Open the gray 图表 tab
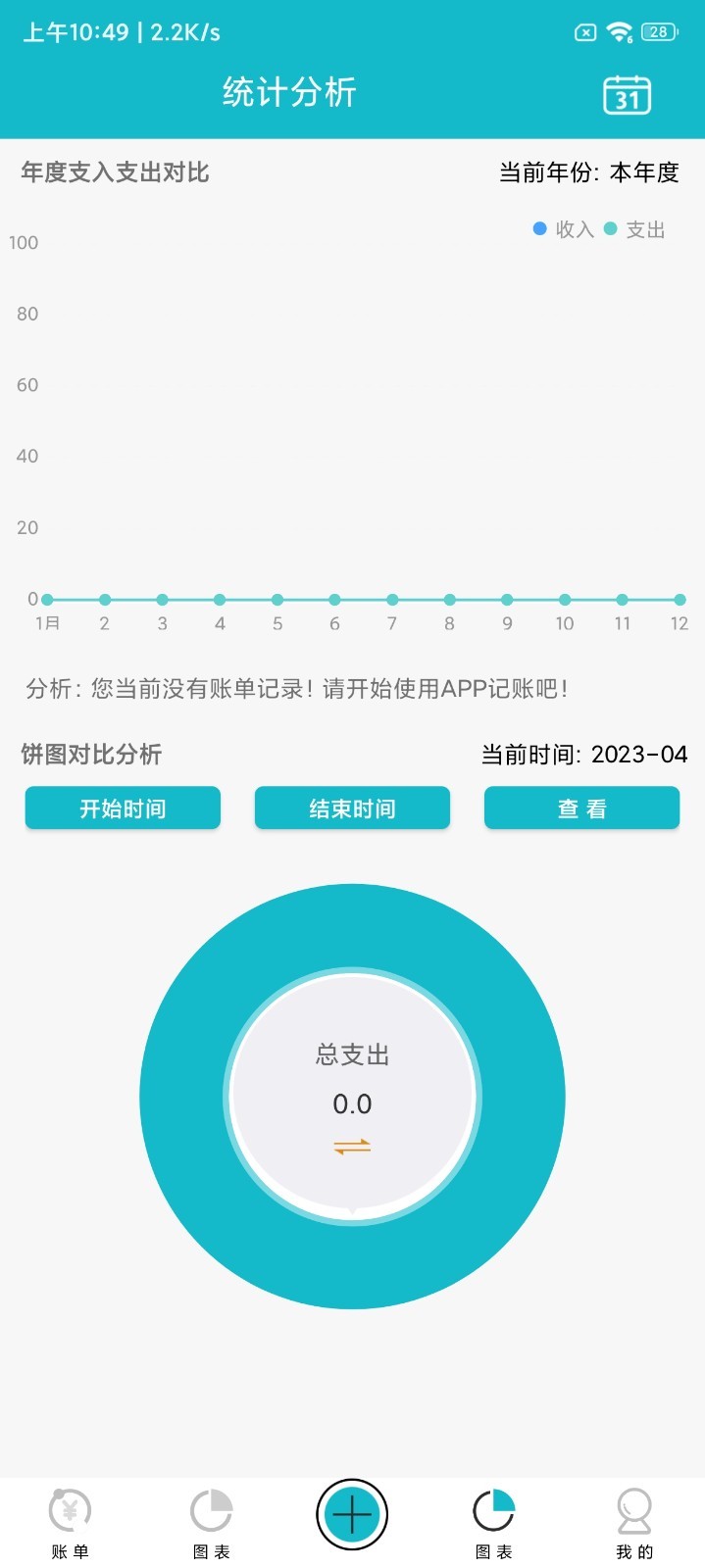 [x=211, y=1523]
